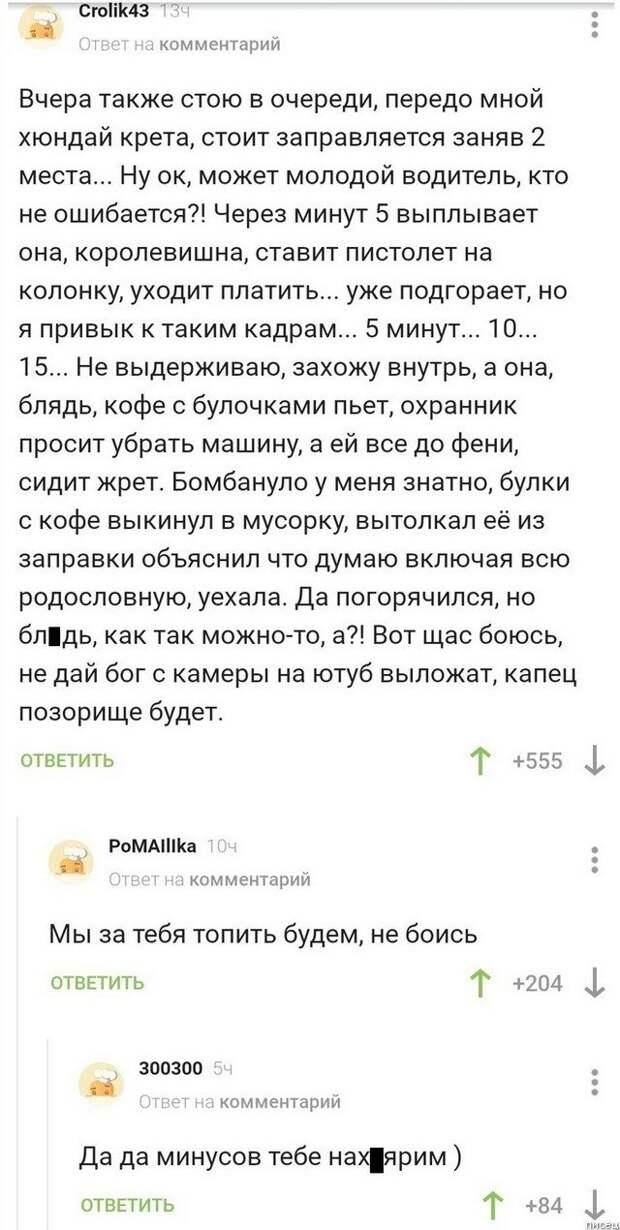
Task: Open the overflow menu on PoMAlllka's comment
Action: pos(596,860)
